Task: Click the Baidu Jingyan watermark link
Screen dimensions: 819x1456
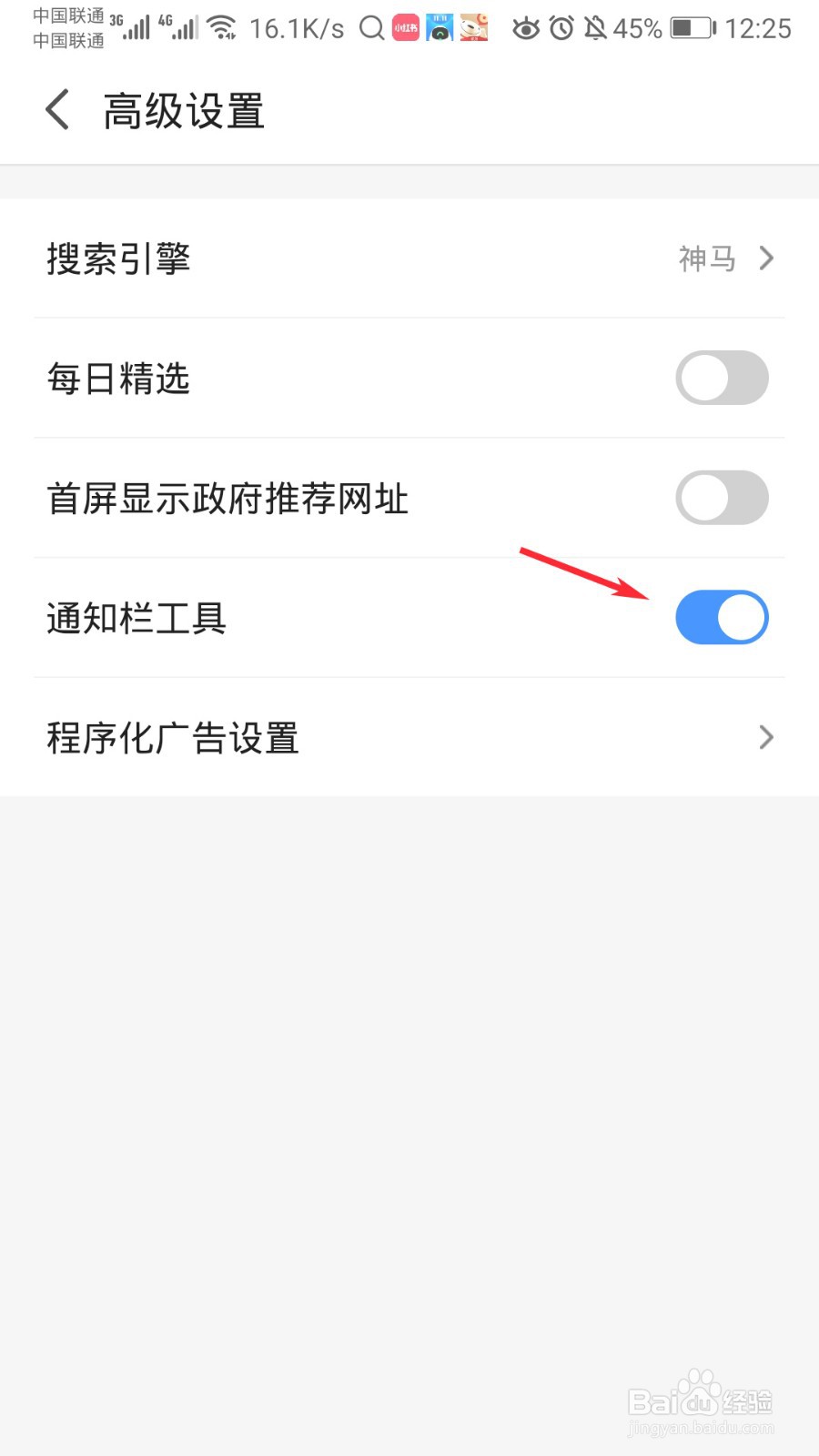Action: tap(701, 1401)
